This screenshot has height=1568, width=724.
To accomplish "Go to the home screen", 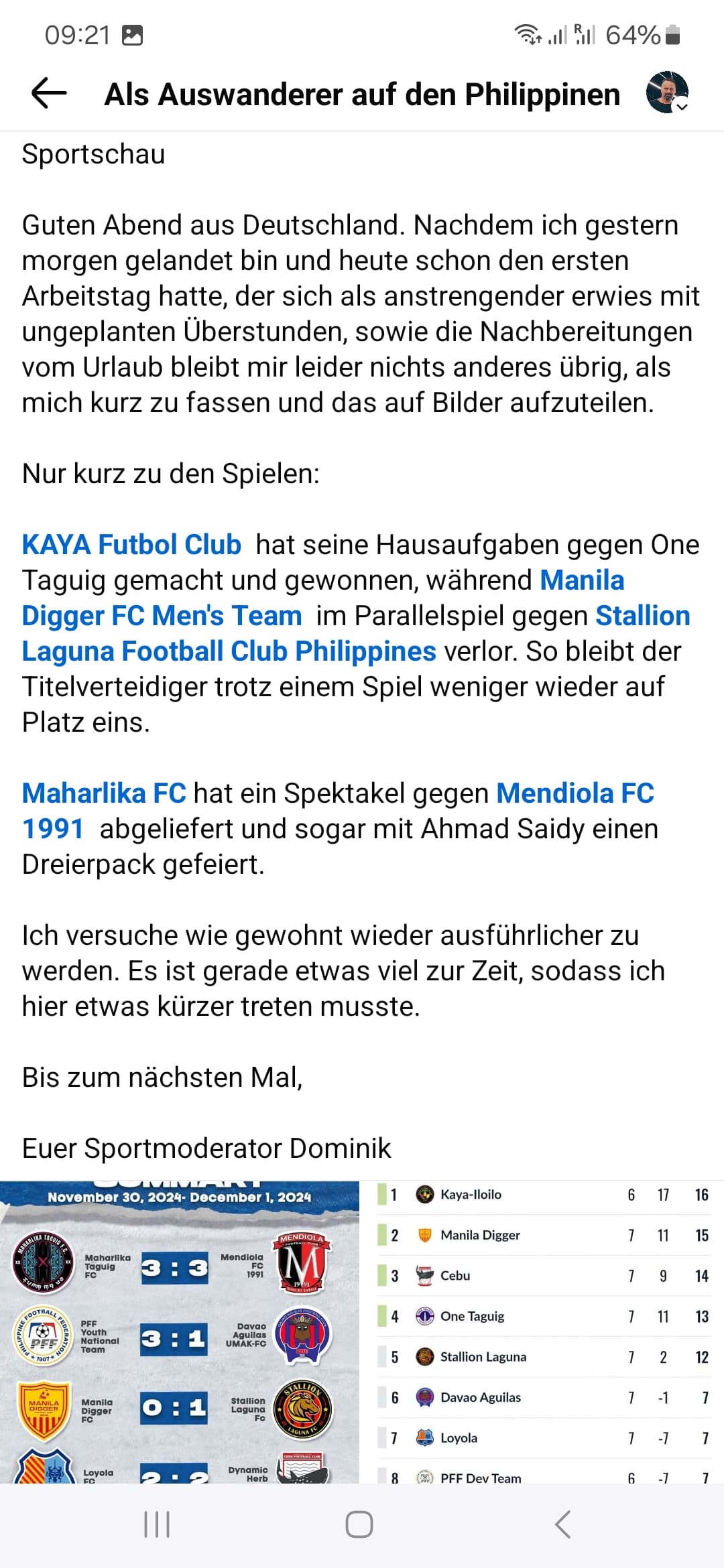I will [359, 1524].
